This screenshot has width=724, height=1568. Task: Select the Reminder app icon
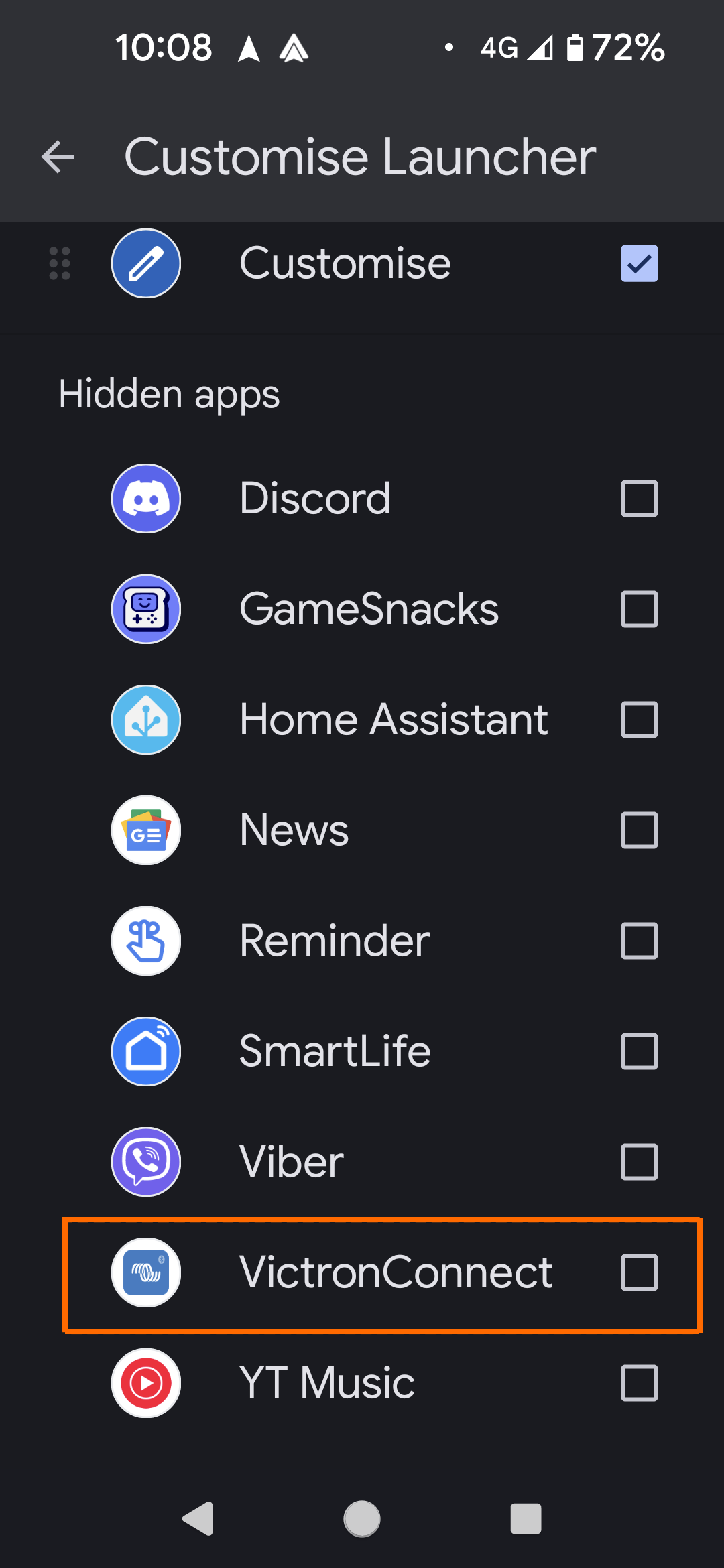[145, 940]
